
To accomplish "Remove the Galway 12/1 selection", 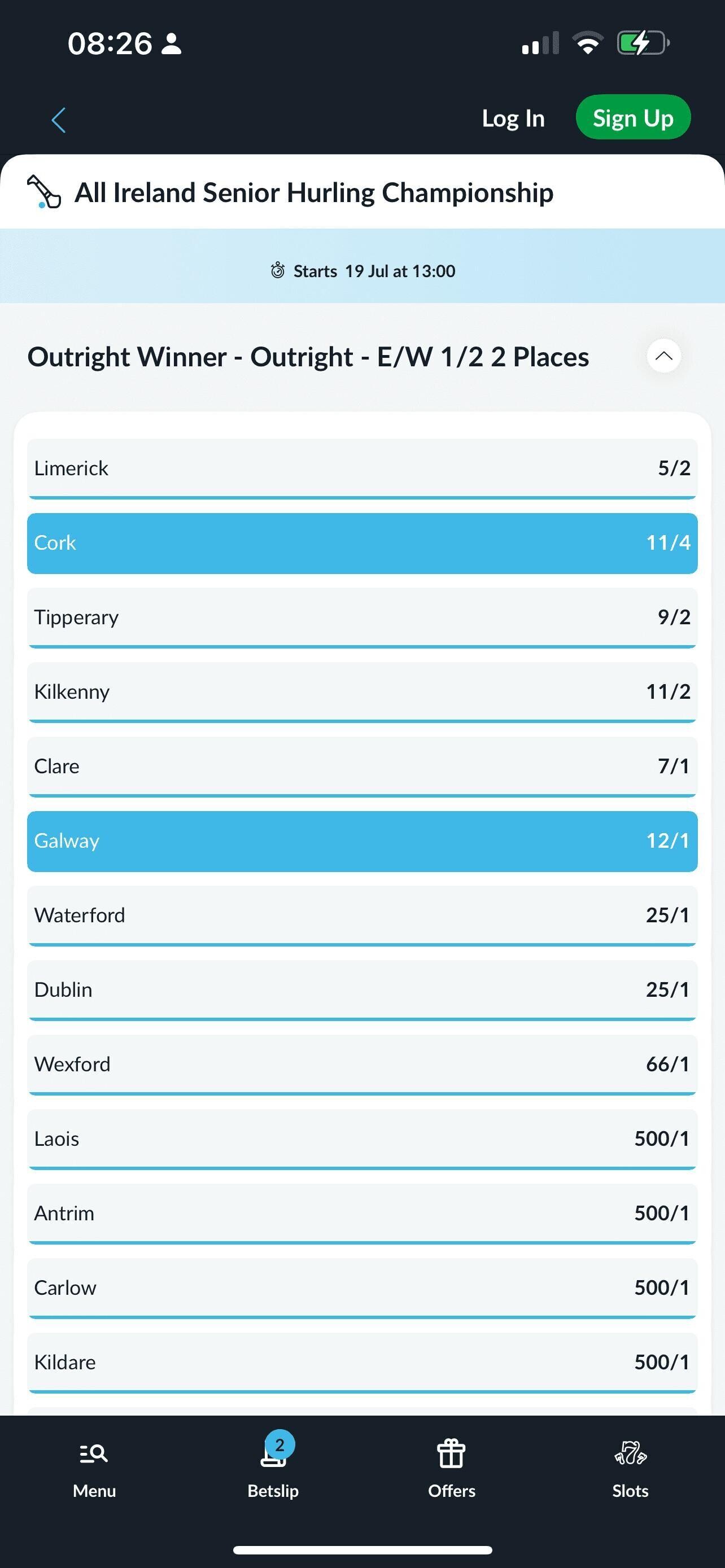I will [362, 840].
